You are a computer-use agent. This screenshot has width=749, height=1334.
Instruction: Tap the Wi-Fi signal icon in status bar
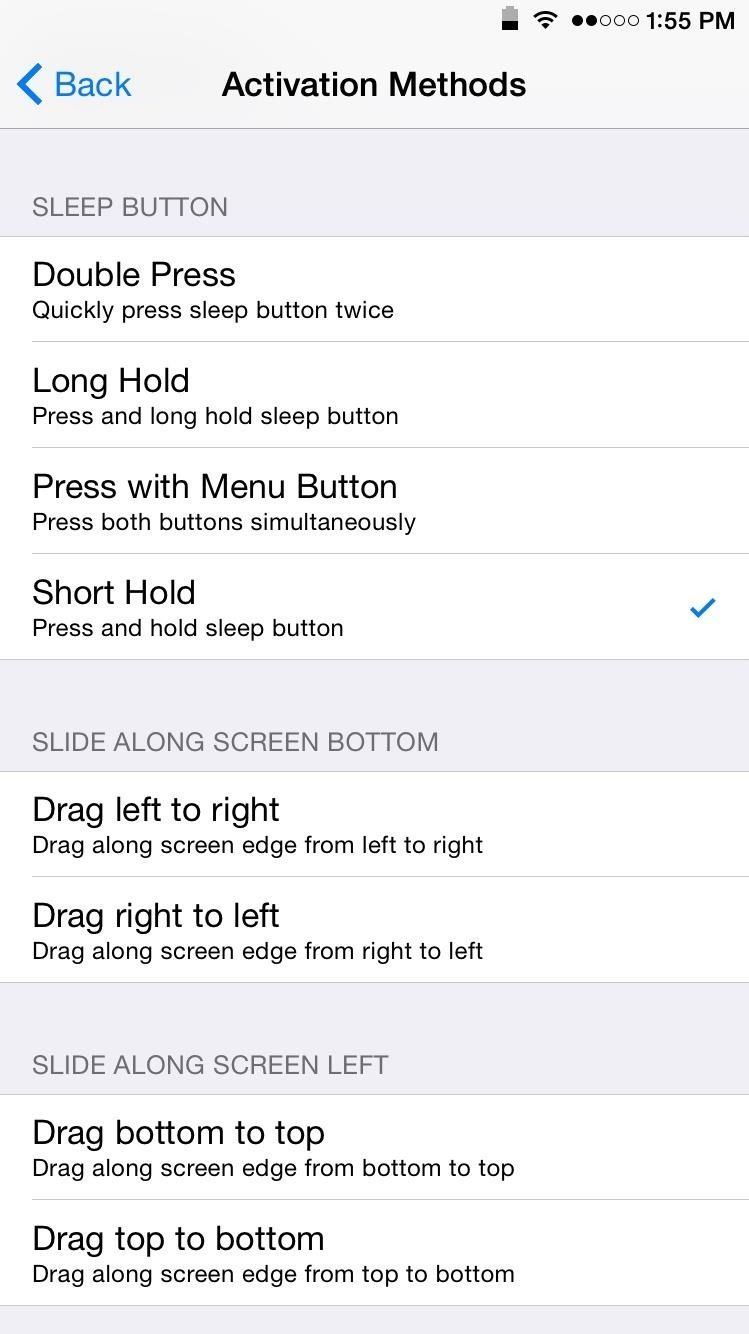click(545, 19)
